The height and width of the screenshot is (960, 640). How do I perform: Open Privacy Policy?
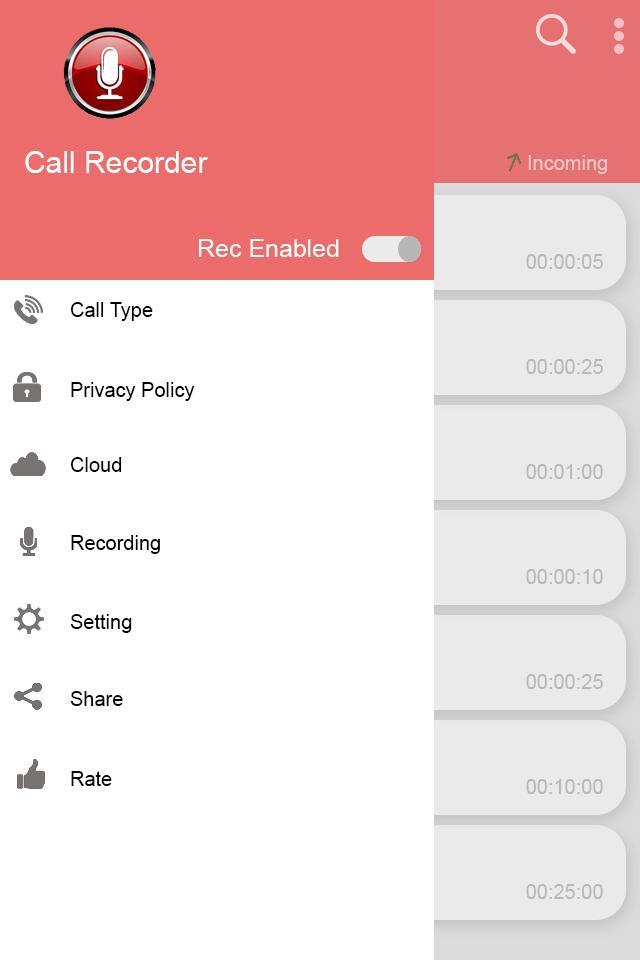point(131,390)
